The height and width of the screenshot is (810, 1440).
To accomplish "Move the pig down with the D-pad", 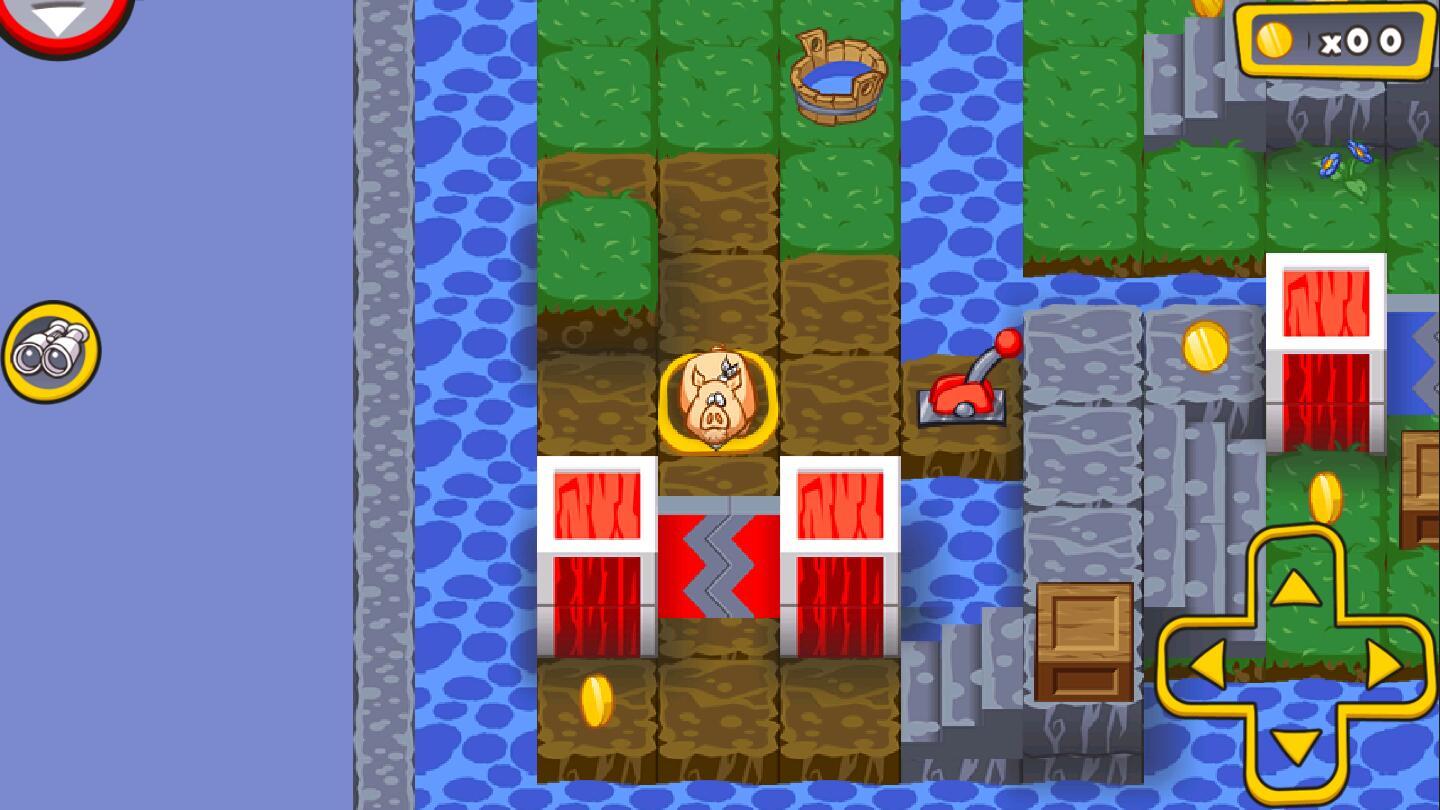I will [1296, 747].
